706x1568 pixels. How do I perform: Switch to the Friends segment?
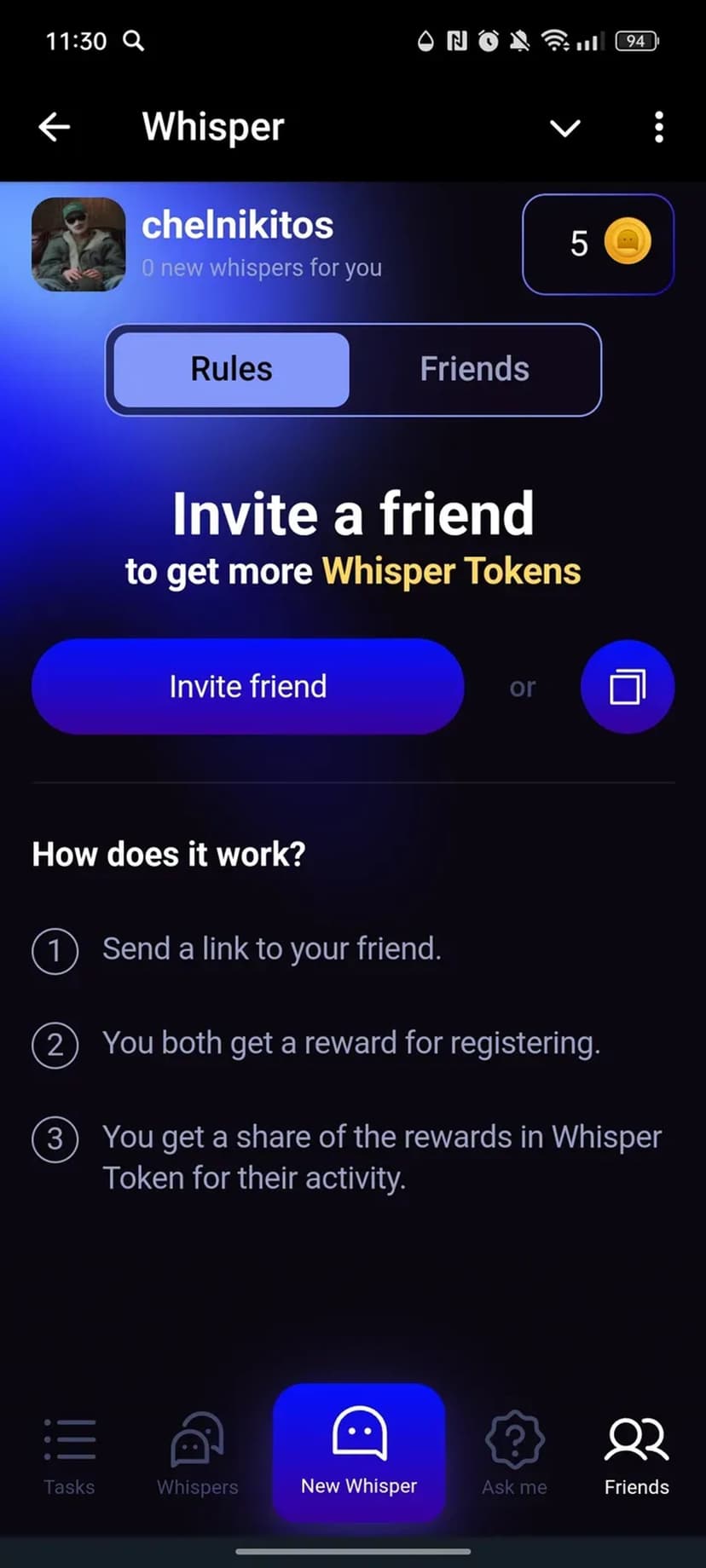[474, 369]
